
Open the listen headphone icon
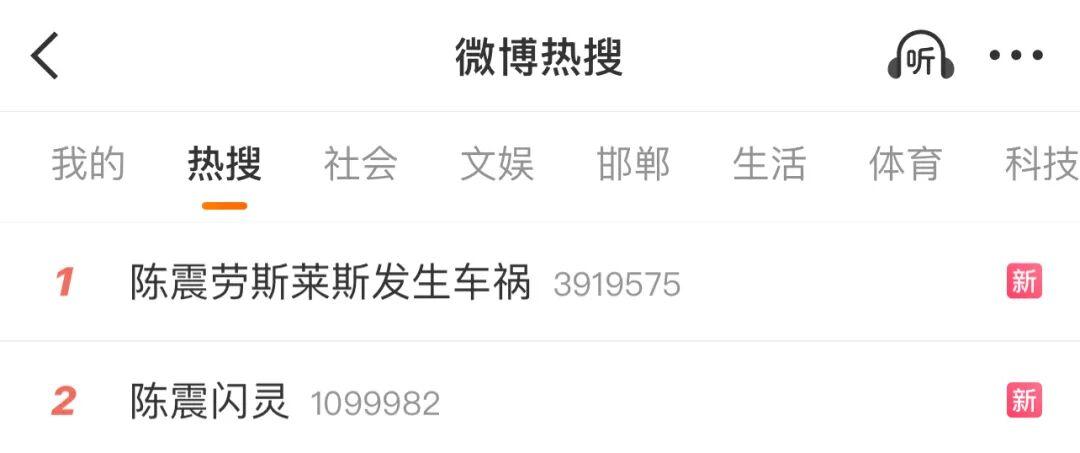[x=920, y=57]
